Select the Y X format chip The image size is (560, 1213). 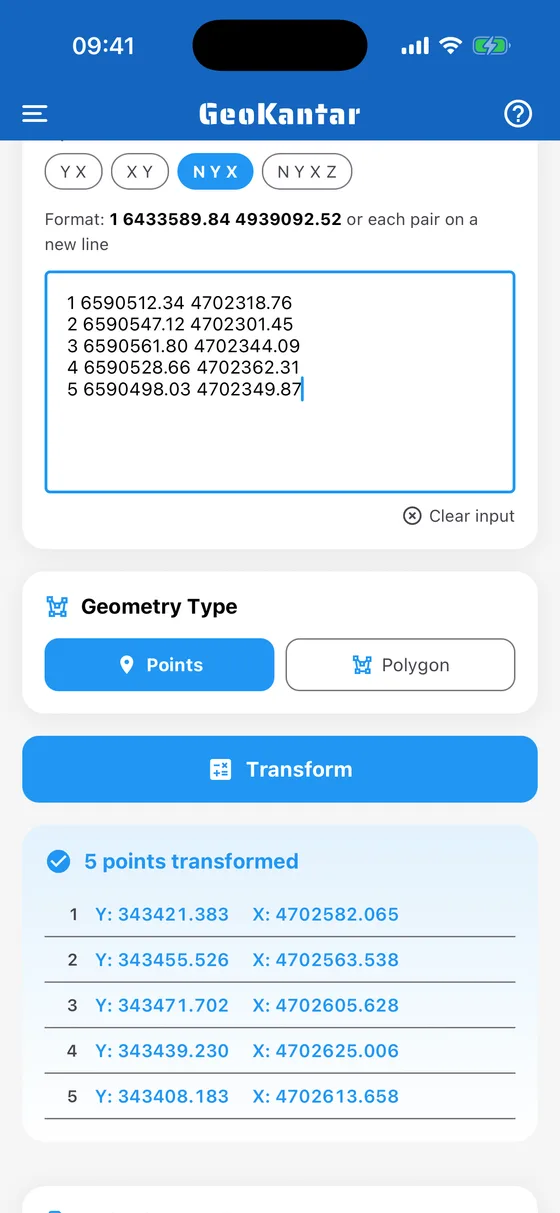point(74,172)
